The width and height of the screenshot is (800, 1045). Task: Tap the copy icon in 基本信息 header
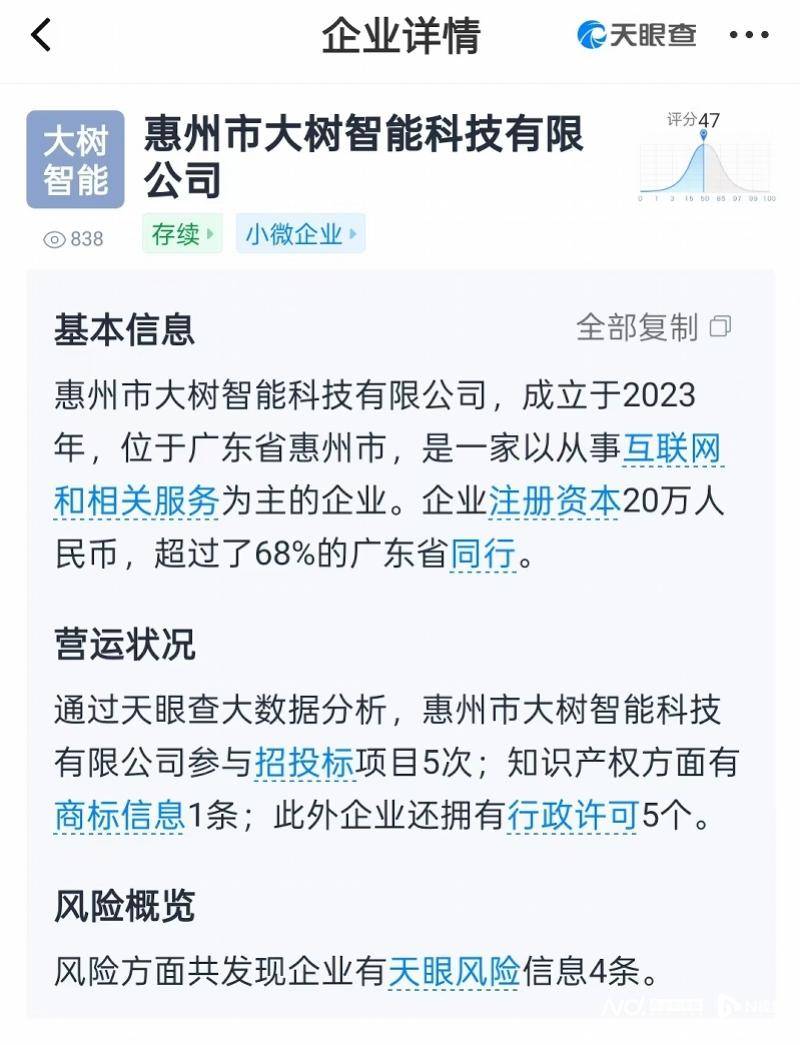(x=718, y=328)
